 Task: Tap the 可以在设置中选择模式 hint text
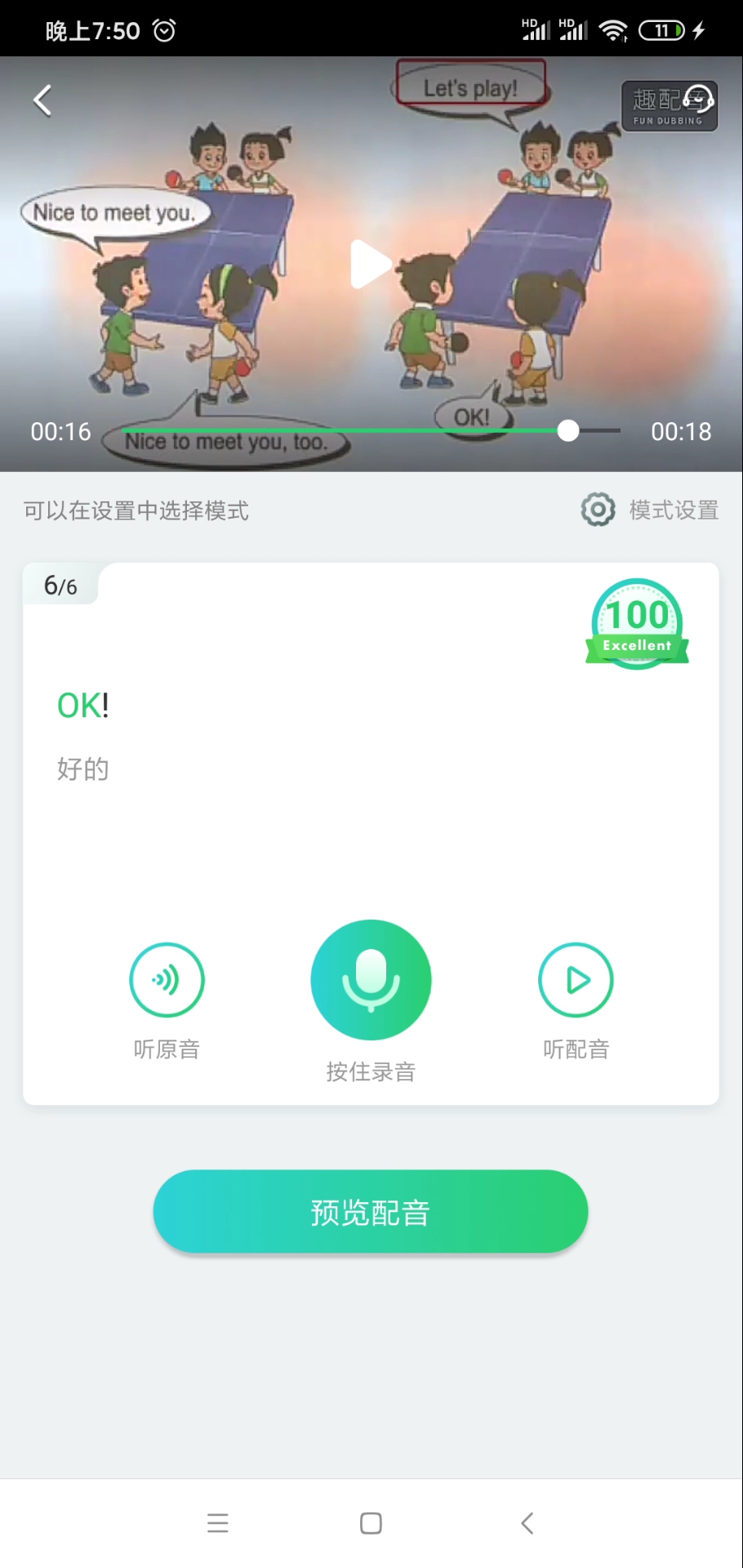coord(135,510)
